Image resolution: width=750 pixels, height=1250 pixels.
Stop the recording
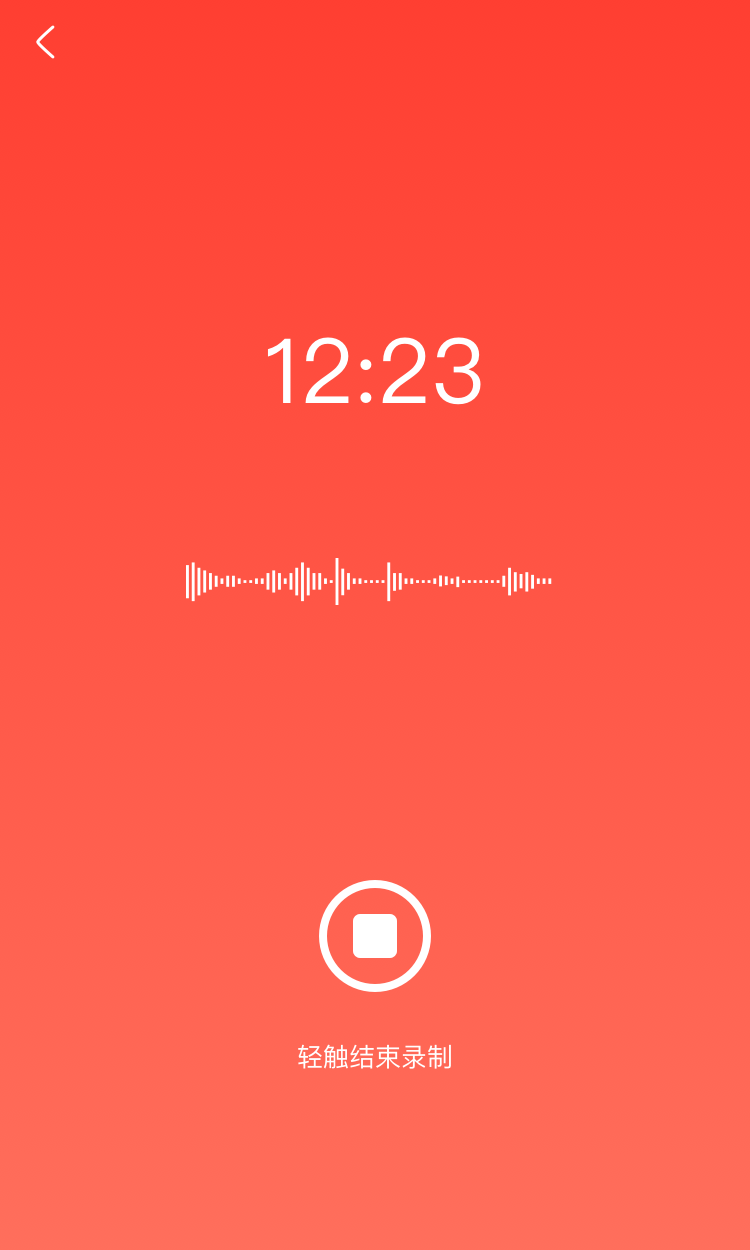point(375,936)
